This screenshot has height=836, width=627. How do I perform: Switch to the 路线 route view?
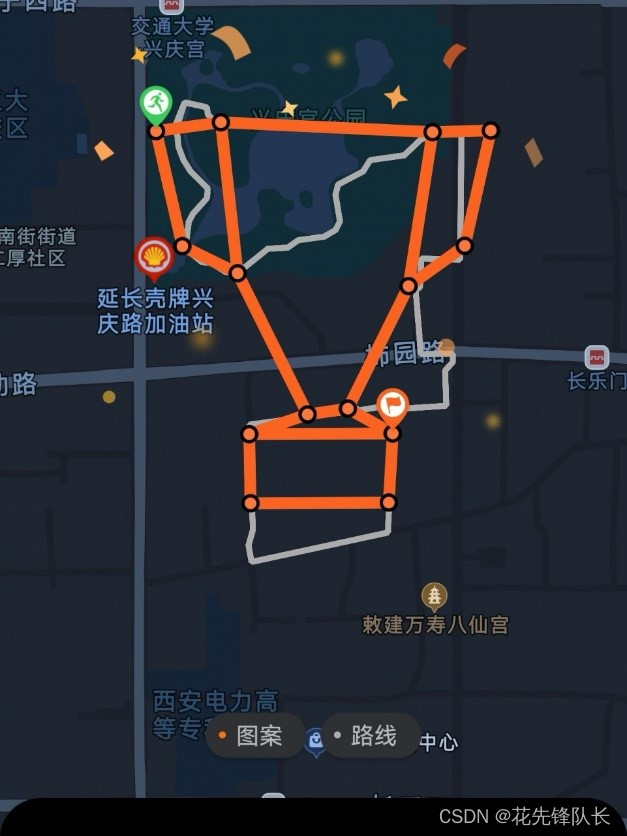368,737
